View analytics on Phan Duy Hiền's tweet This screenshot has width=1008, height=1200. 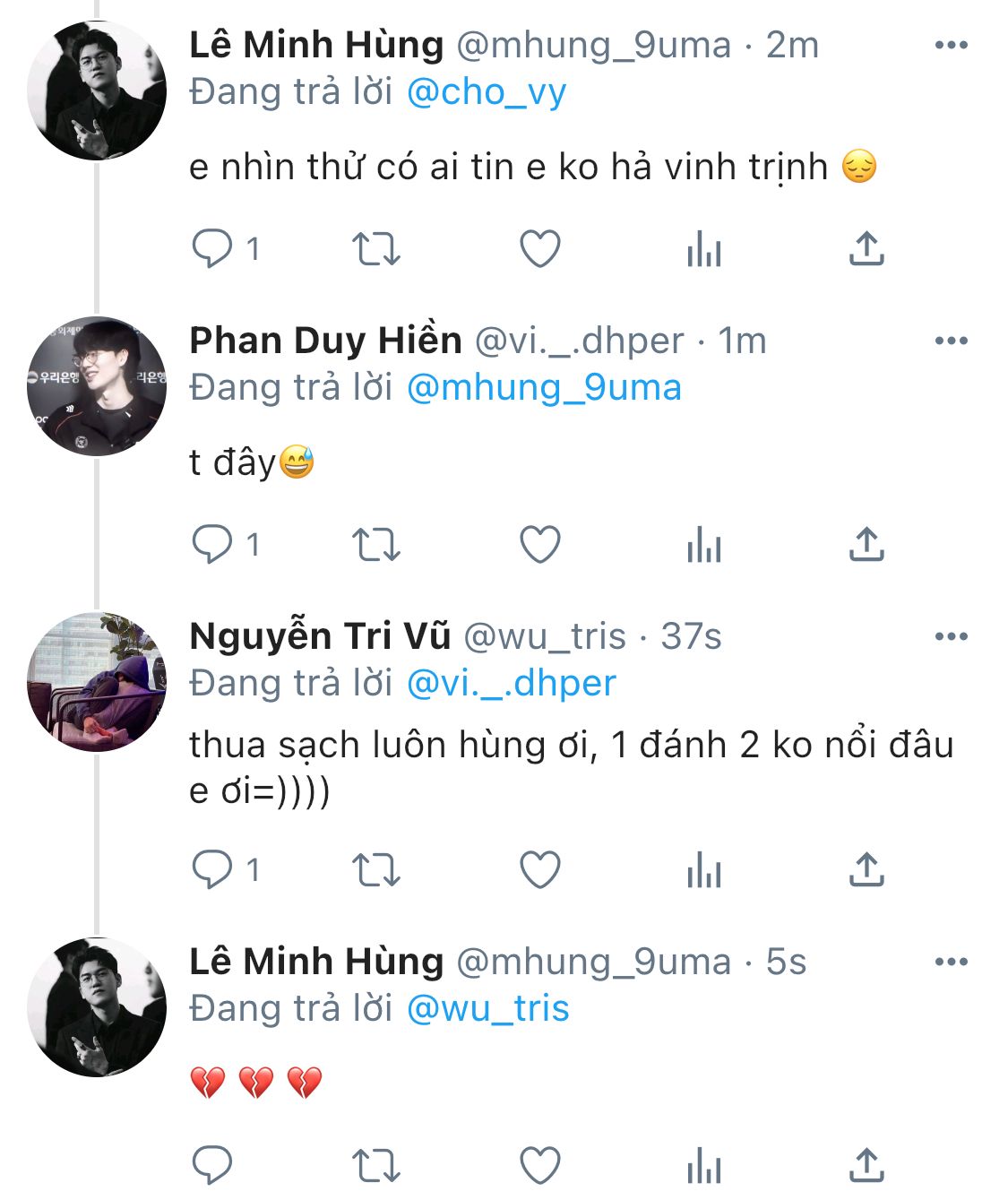coord(703,544)
